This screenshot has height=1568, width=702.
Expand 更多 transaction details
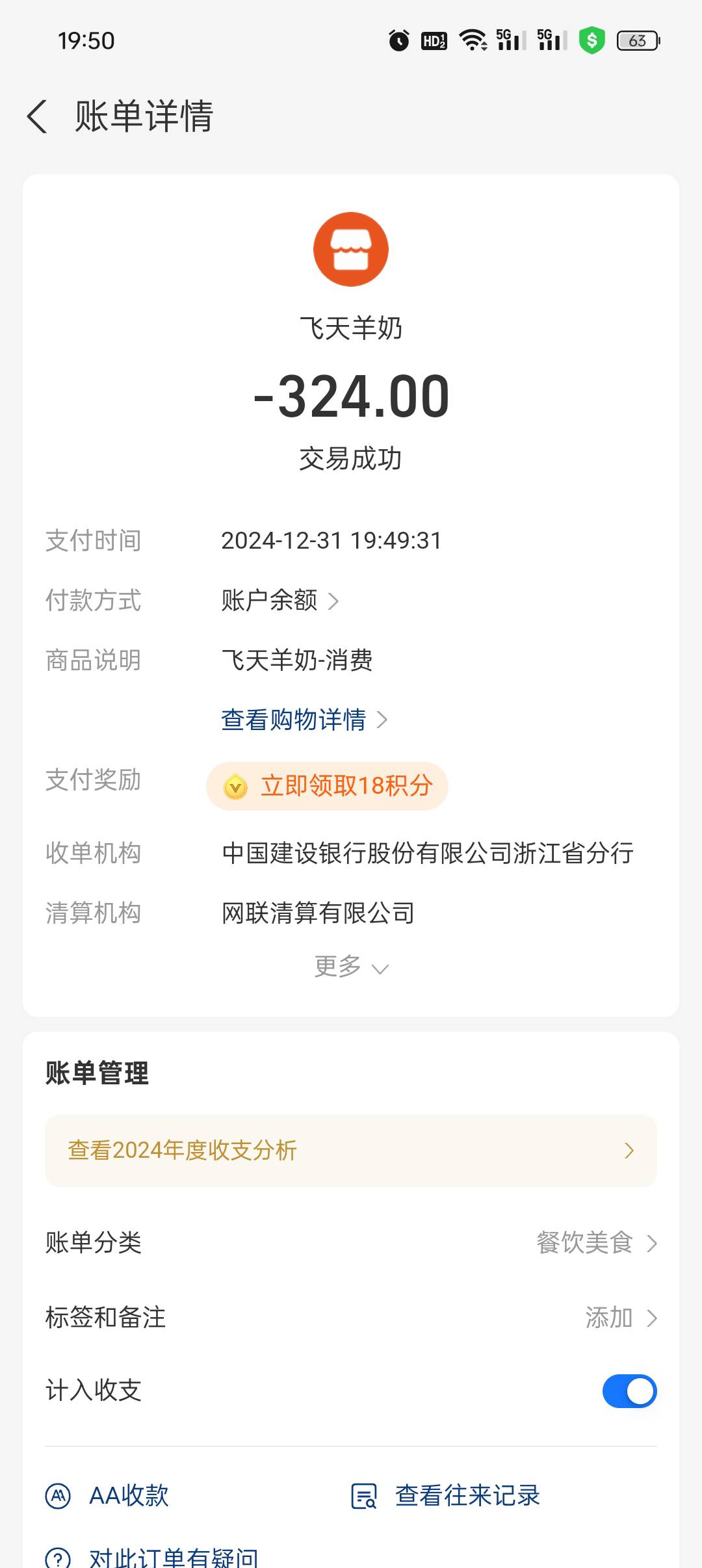click(x=351, y=967)
